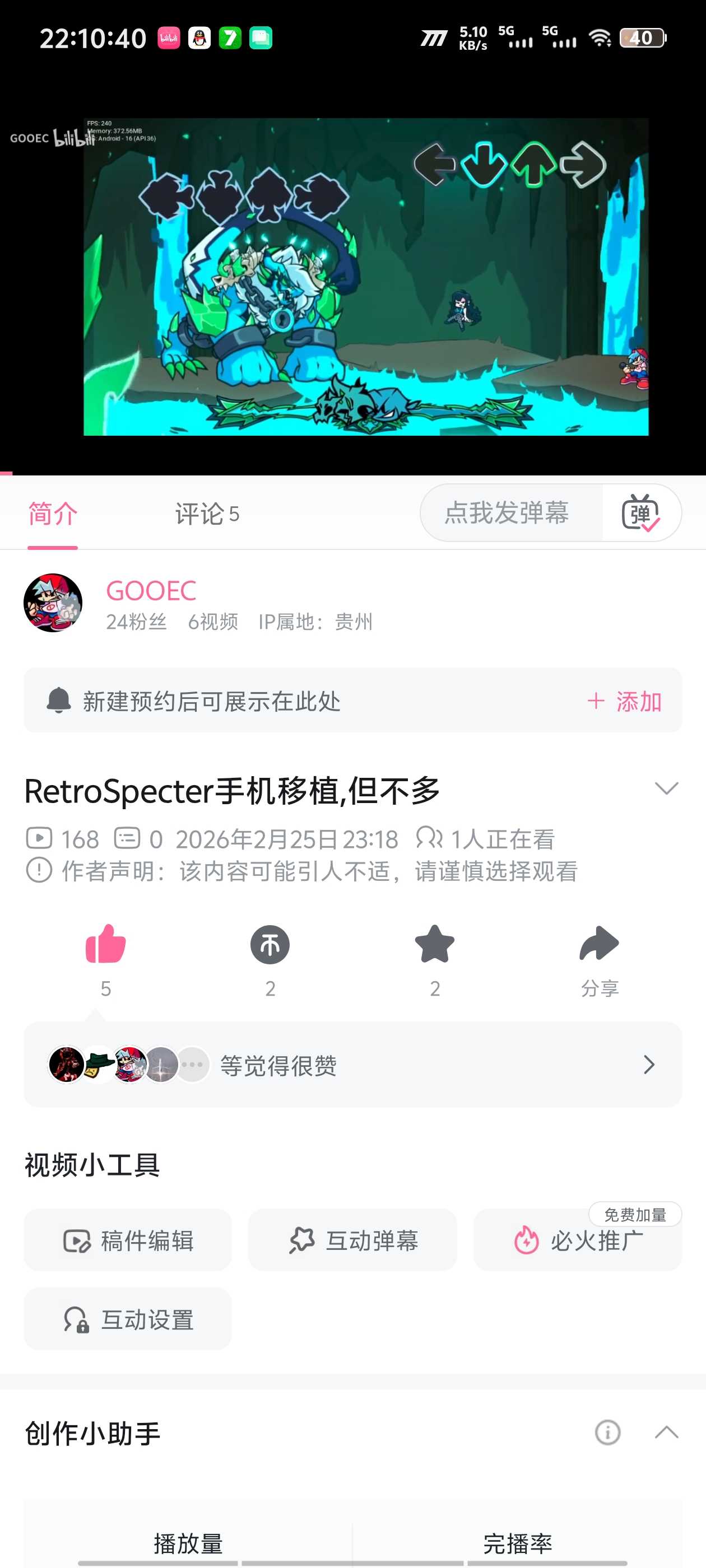This screenshot has height=1568, width=706.
Task: Open the 评论 tab
Action: [x=207, y=514]
